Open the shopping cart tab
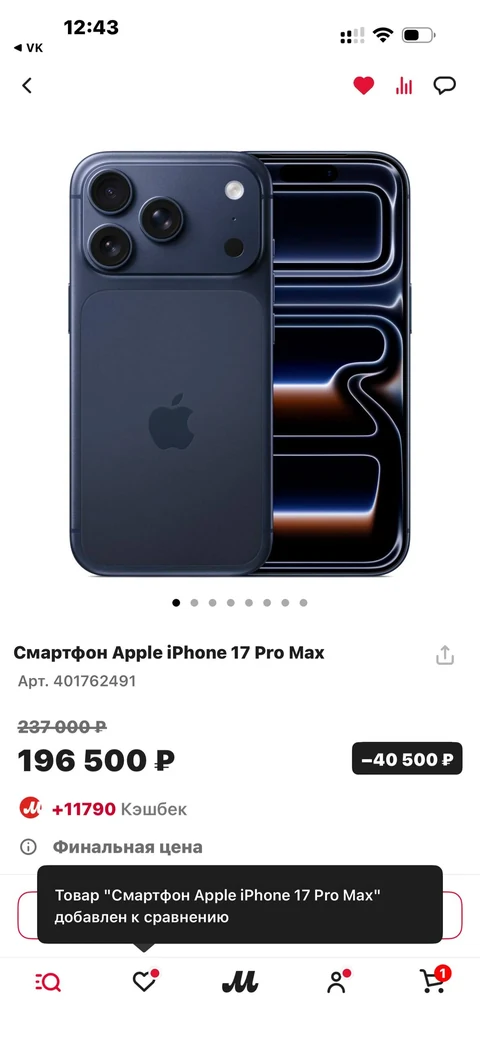This screenshot has height=1043, width=480. tap(434, 980)
